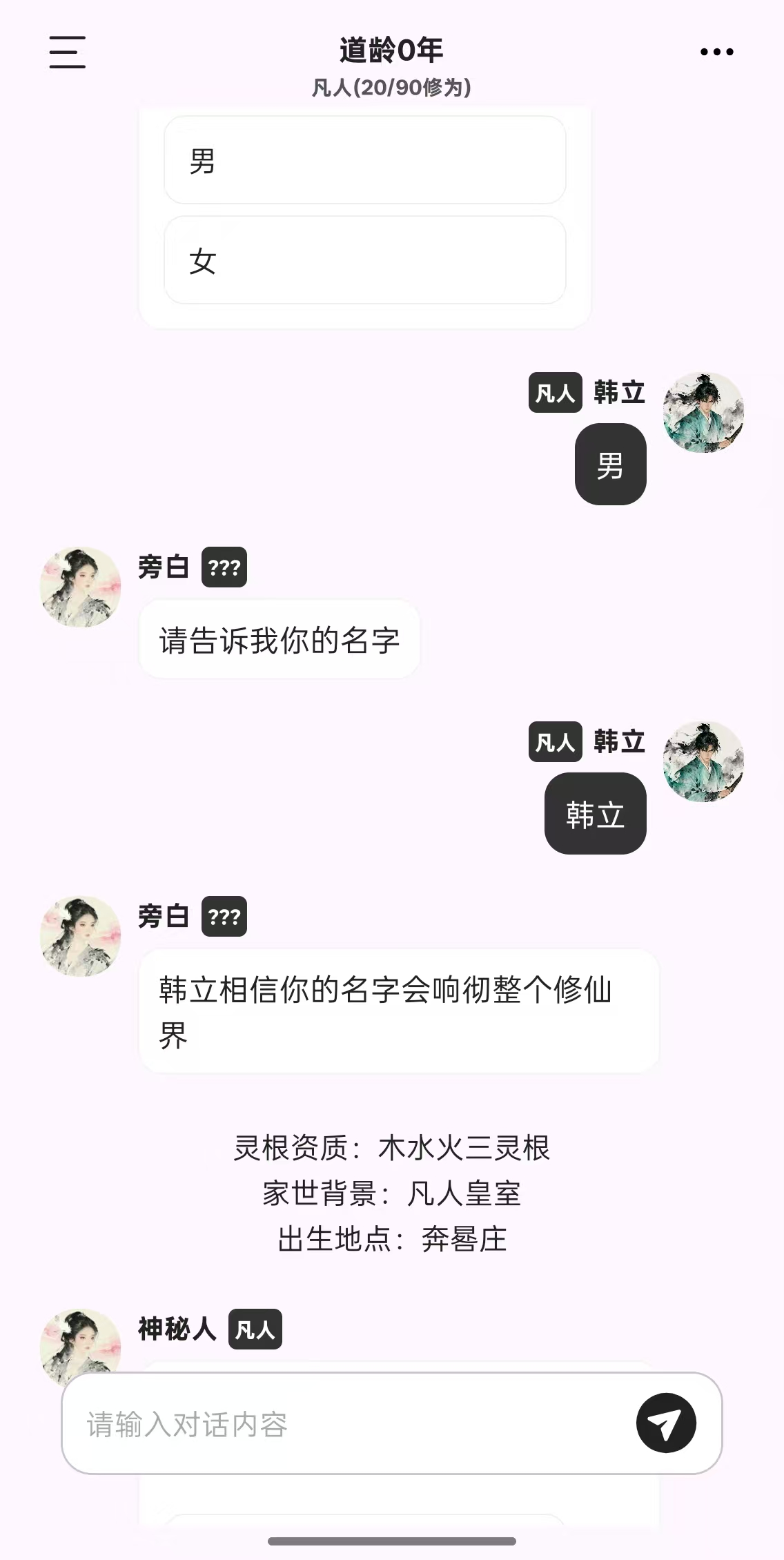Send the message with the paper-plane icon

click(x=665, y=1423)
